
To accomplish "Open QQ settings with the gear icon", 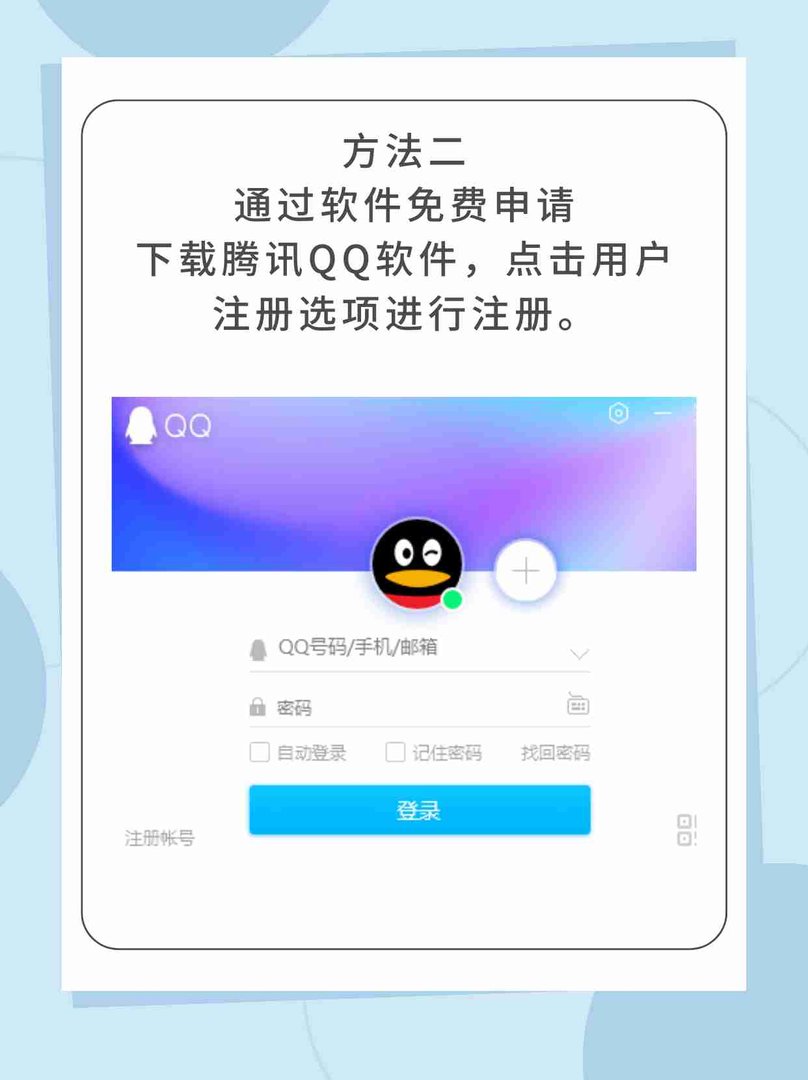I will click(620, 412).
